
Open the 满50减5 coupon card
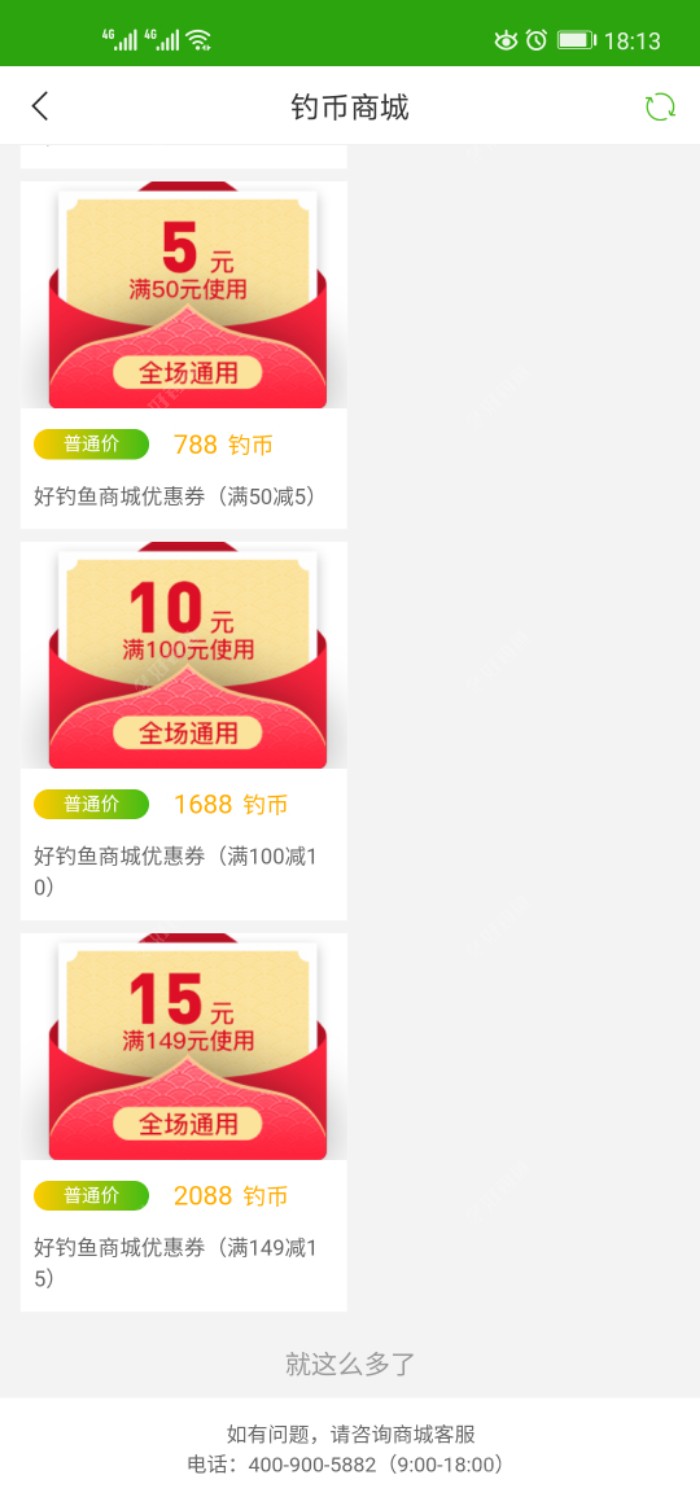(x=184, y=355)
